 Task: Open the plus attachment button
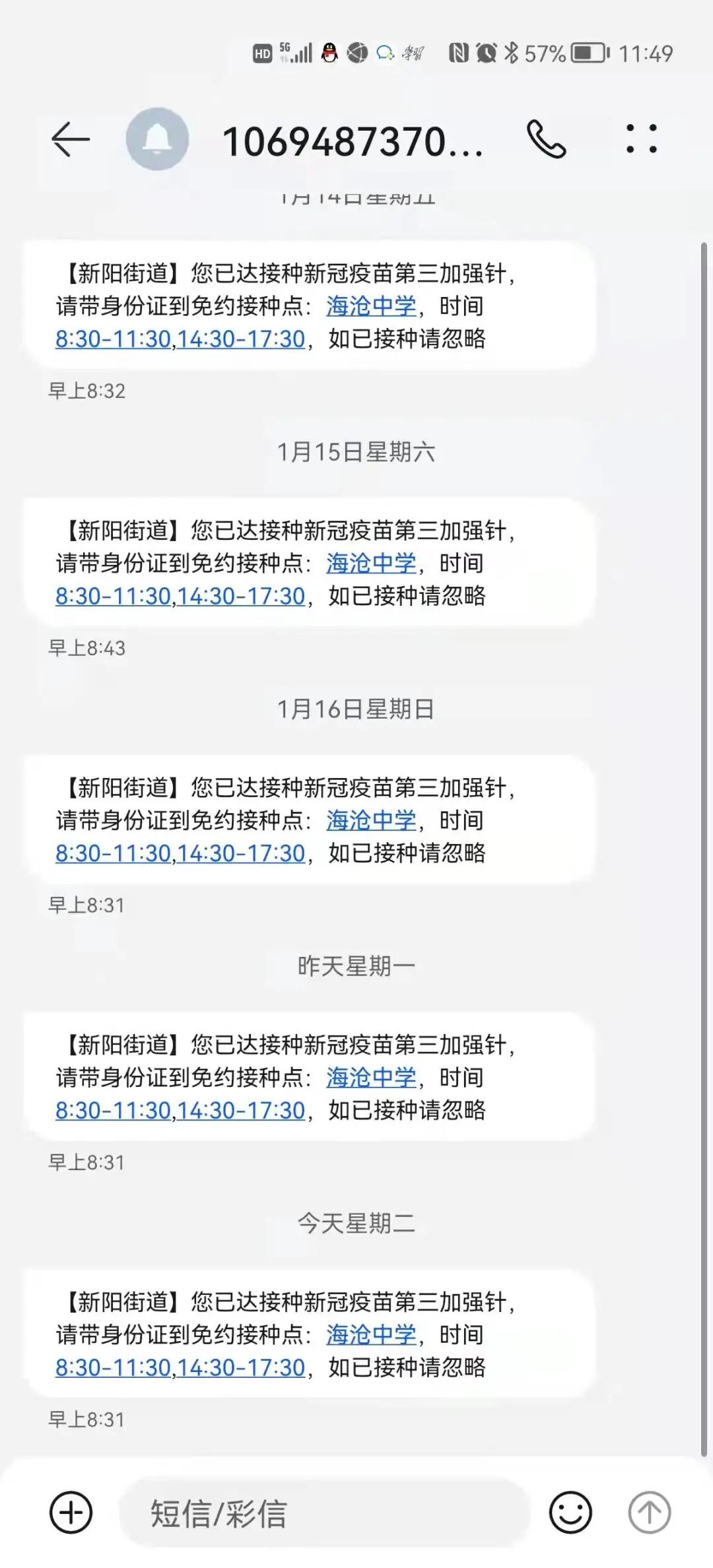pos(71,1512)
